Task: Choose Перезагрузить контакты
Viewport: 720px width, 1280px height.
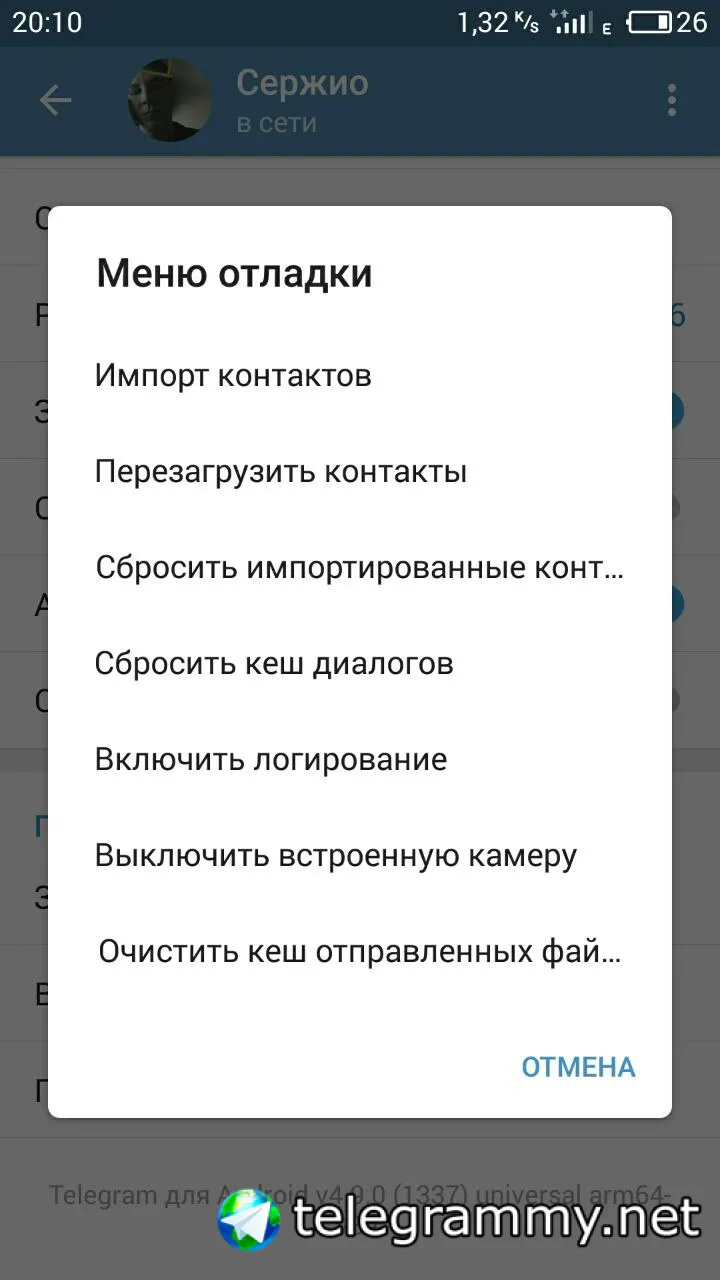Action: tap(281, 472)
